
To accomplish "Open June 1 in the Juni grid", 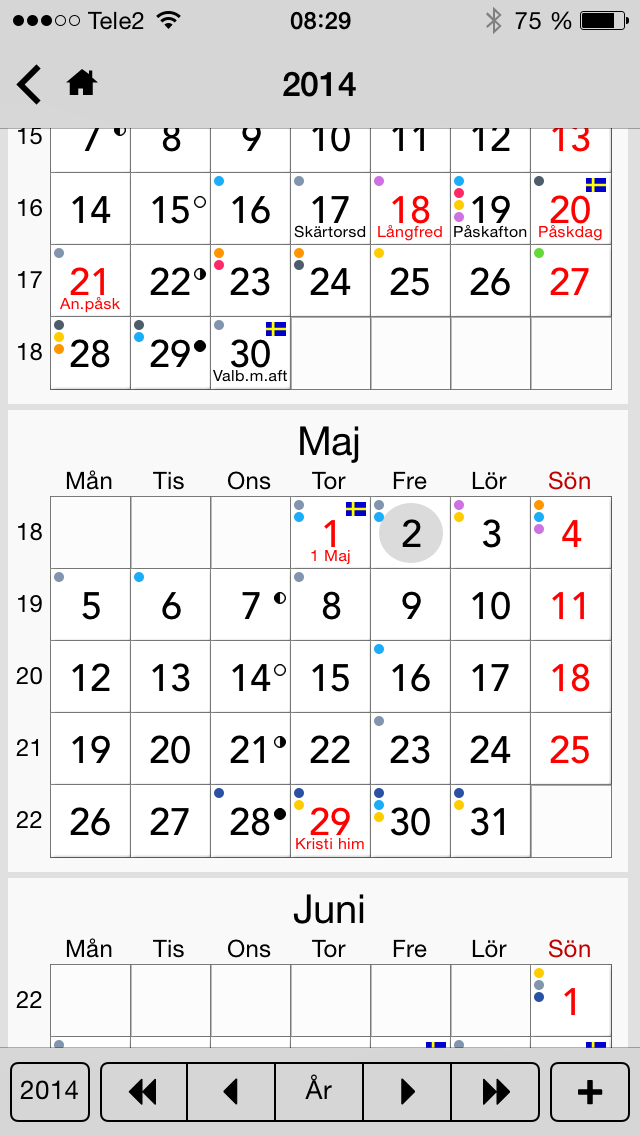I will coord(570,1001).
